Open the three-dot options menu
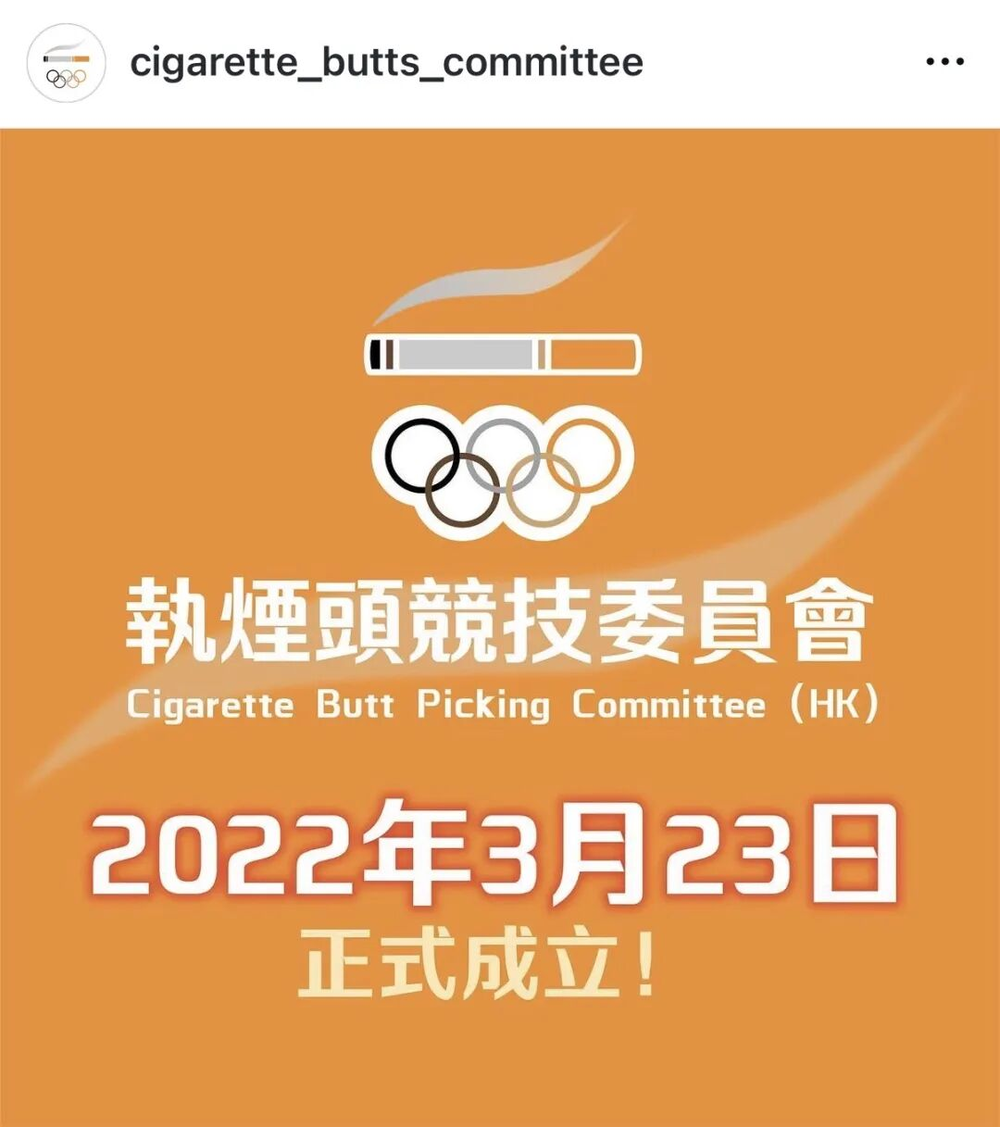1000x1127 pixels. click(947, 62)
